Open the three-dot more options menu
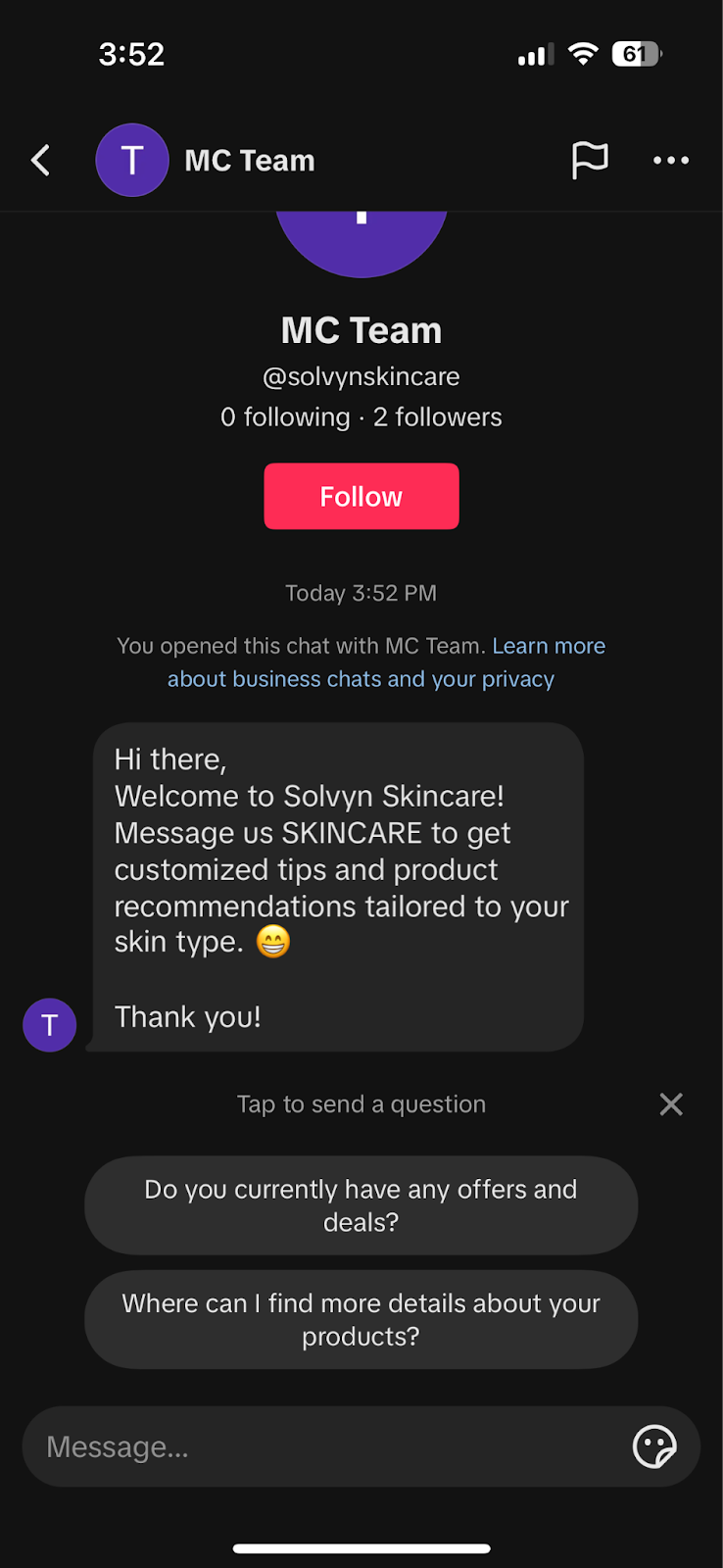Viewport: 723px width, 1568px height. click(671, 160)
